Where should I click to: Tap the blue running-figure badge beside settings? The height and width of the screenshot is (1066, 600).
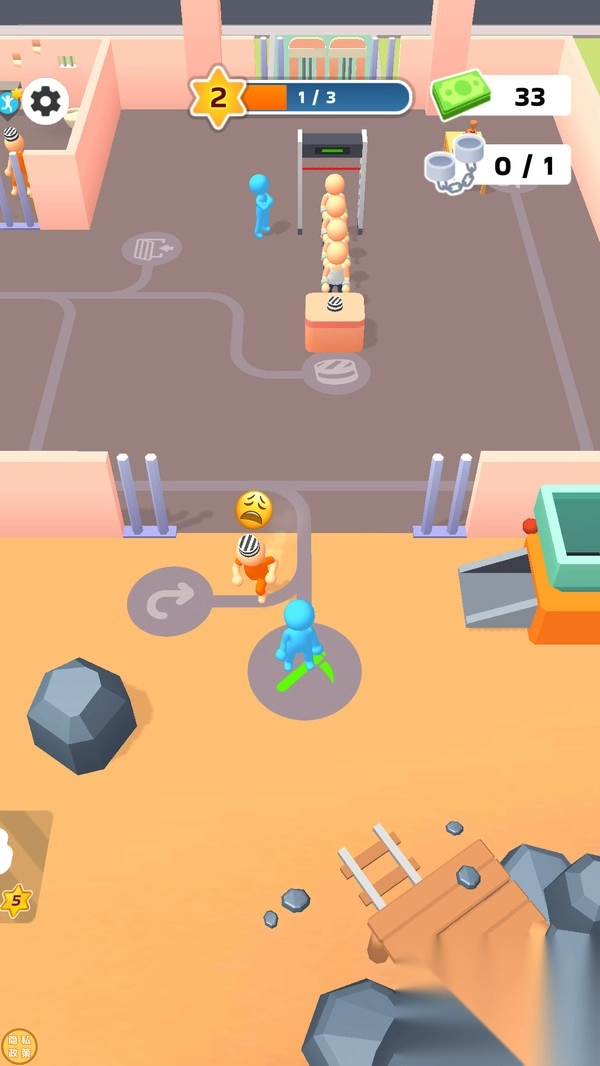(x=8, y=101)
